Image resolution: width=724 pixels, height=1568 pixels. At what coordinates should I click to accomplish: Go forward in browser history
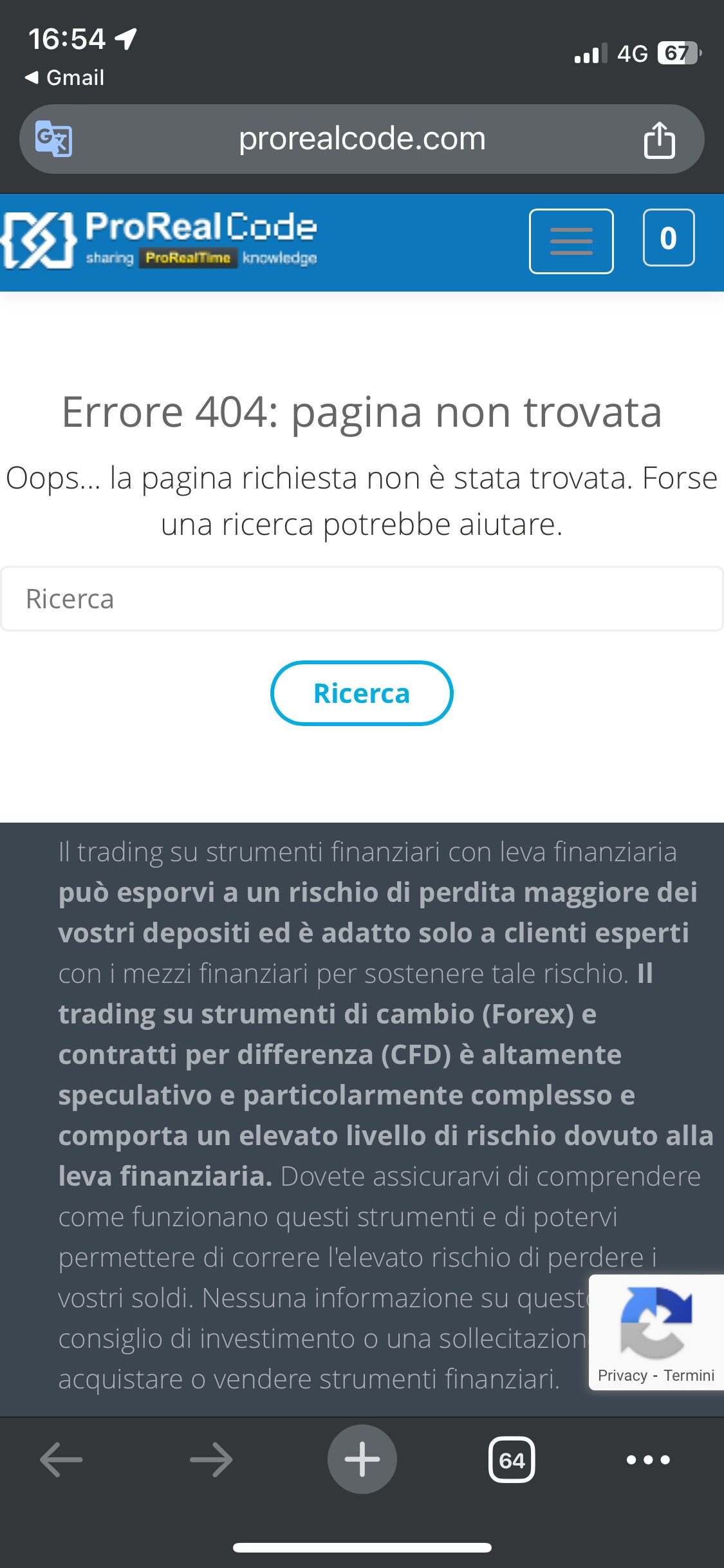tap(211, 1459)
